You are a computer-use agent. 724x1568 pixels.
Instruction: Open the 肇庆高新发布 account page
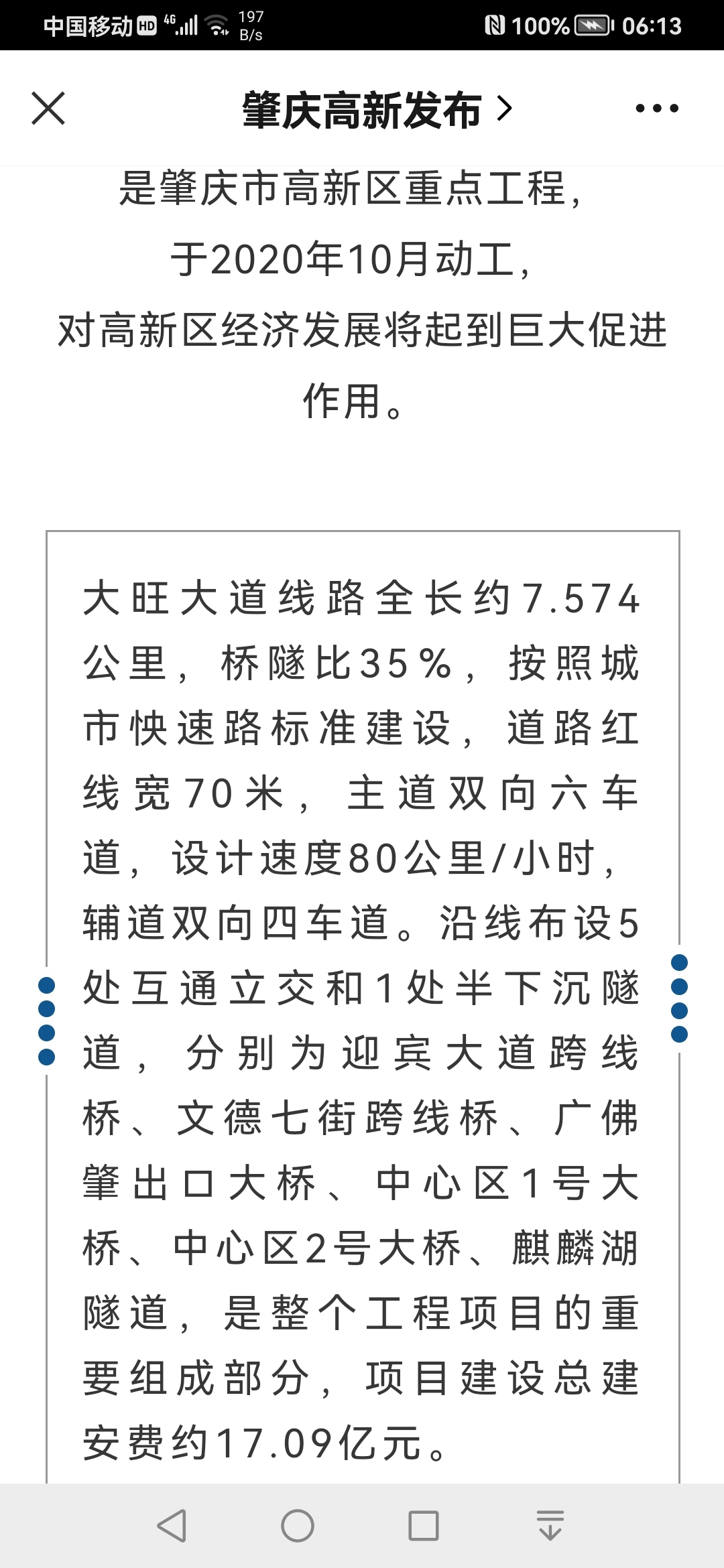pyautogui.click(x=375, y=109)
